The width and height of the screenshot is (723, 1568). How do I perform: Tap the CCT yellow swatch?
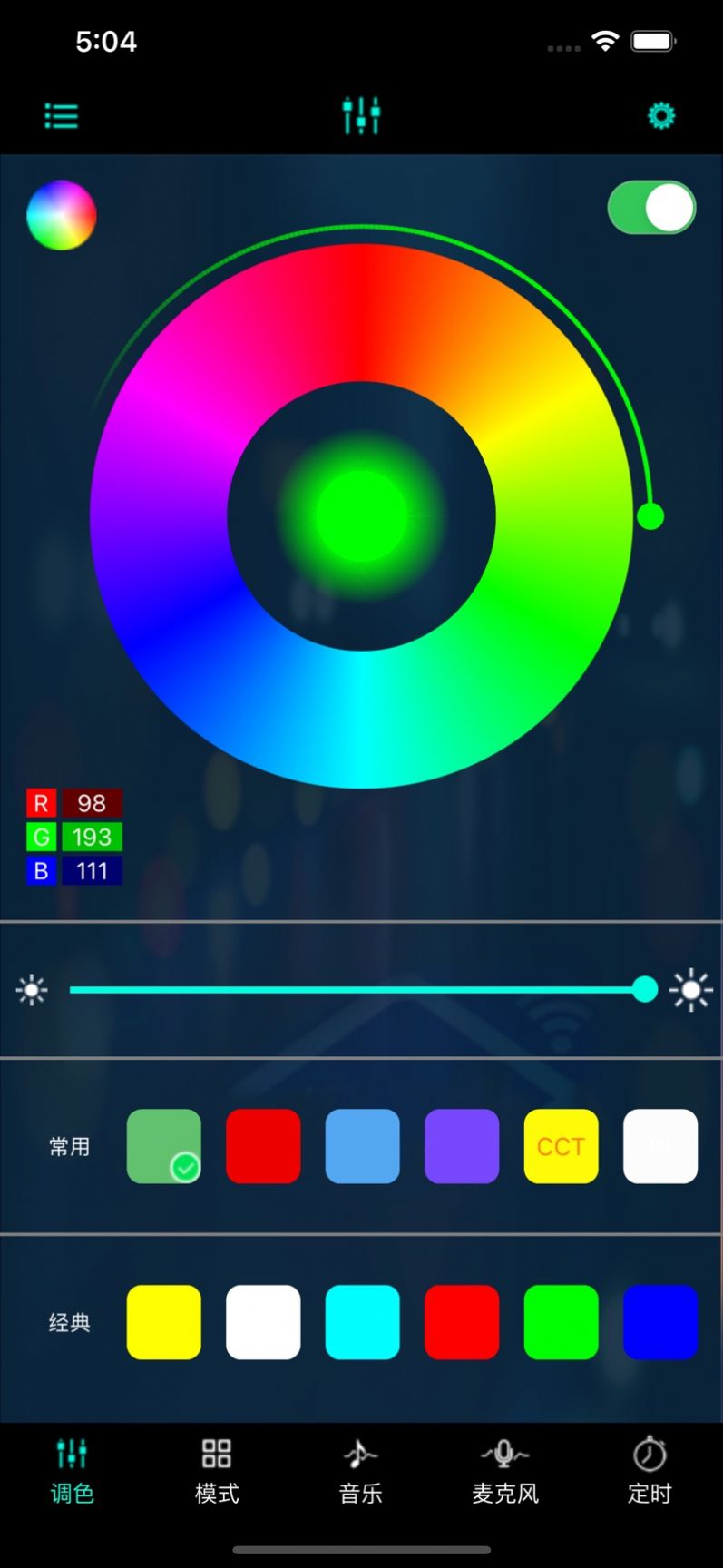coord(560,1146)
